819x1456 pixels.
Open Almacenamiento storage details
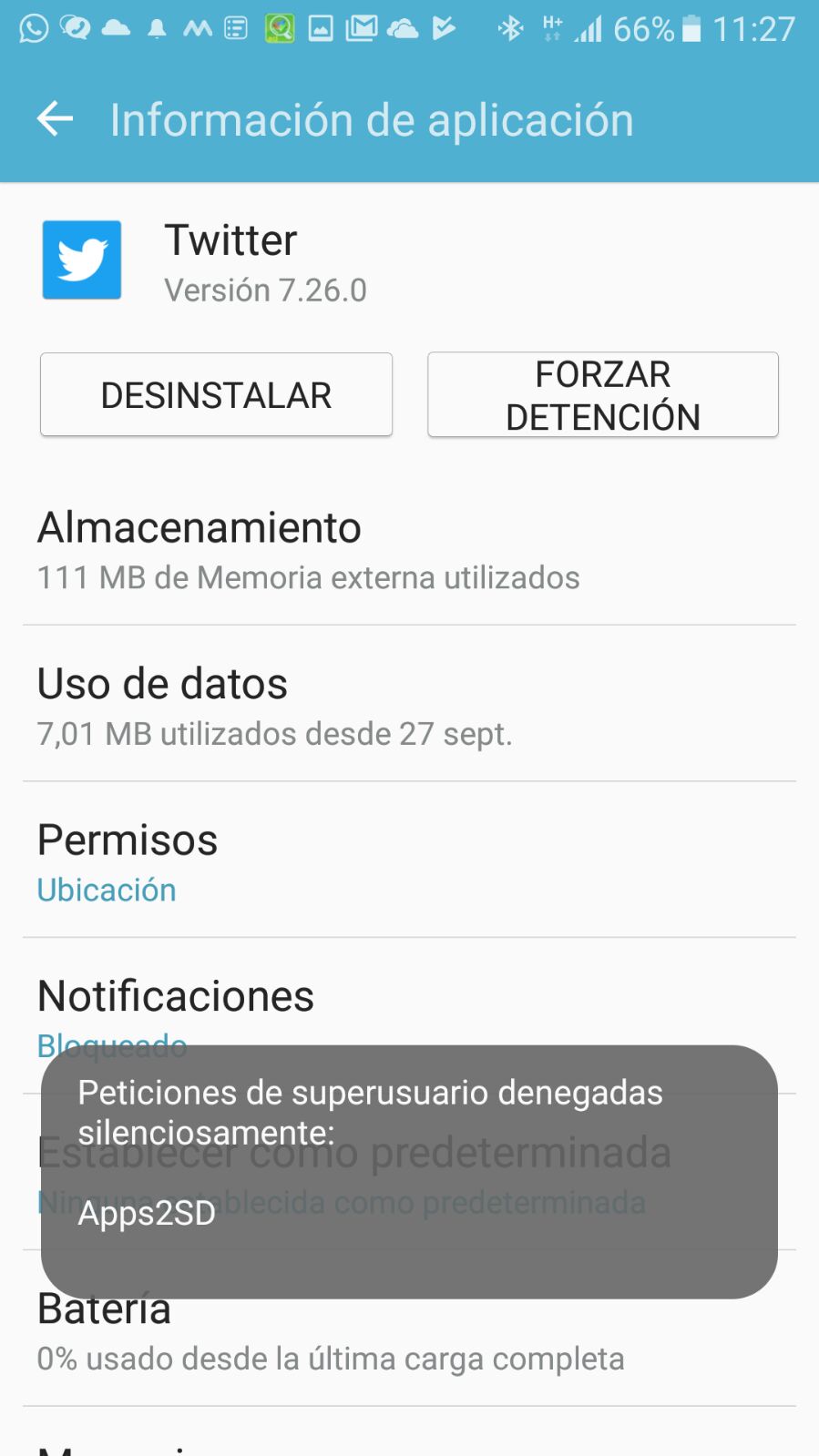coord(409,550)
